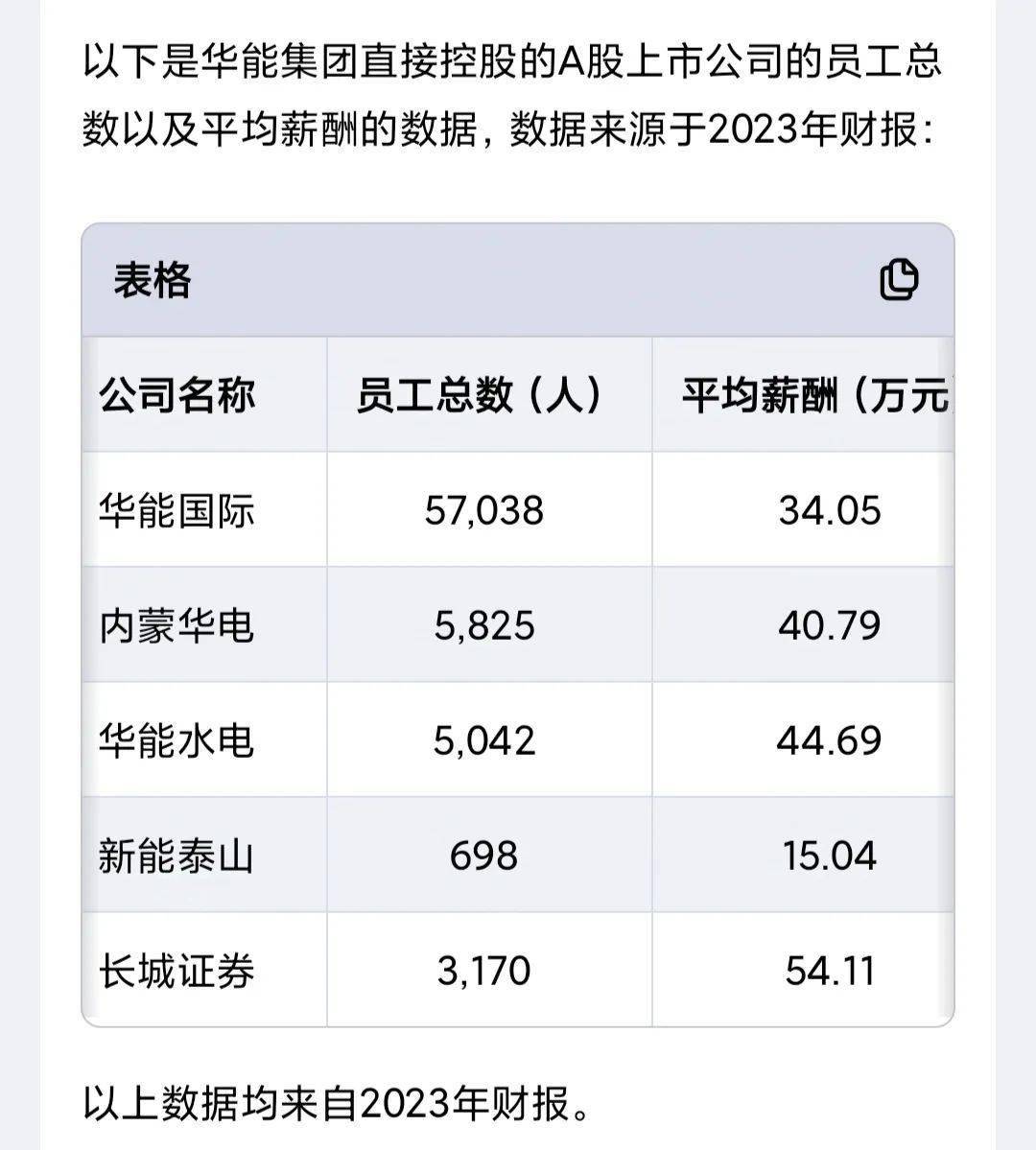The image size is (1036, 1150).
Task: Copy the table using the copy icon
Action: click(x=899, y=280)
